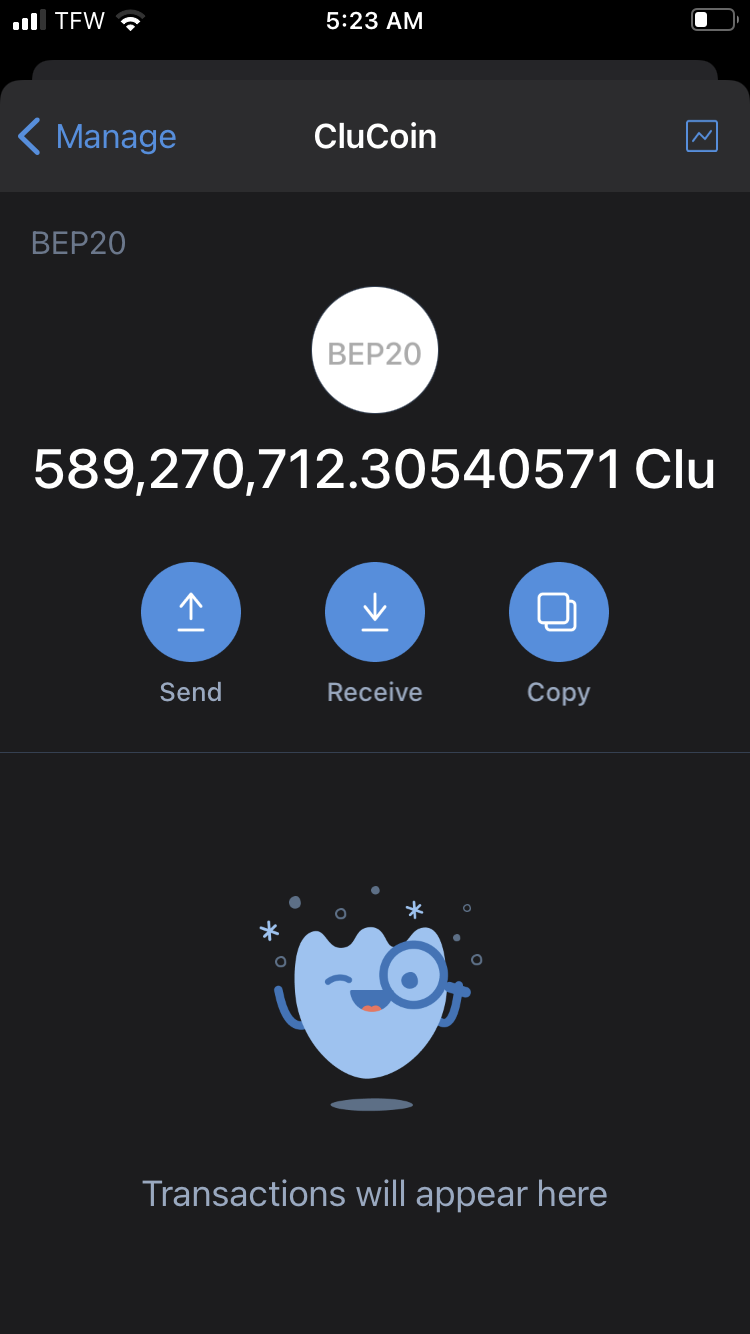The width and height of the screenshot is (750, 1334).
Task: Tap the battery indicator in status bar
Action: click(711, 19)
